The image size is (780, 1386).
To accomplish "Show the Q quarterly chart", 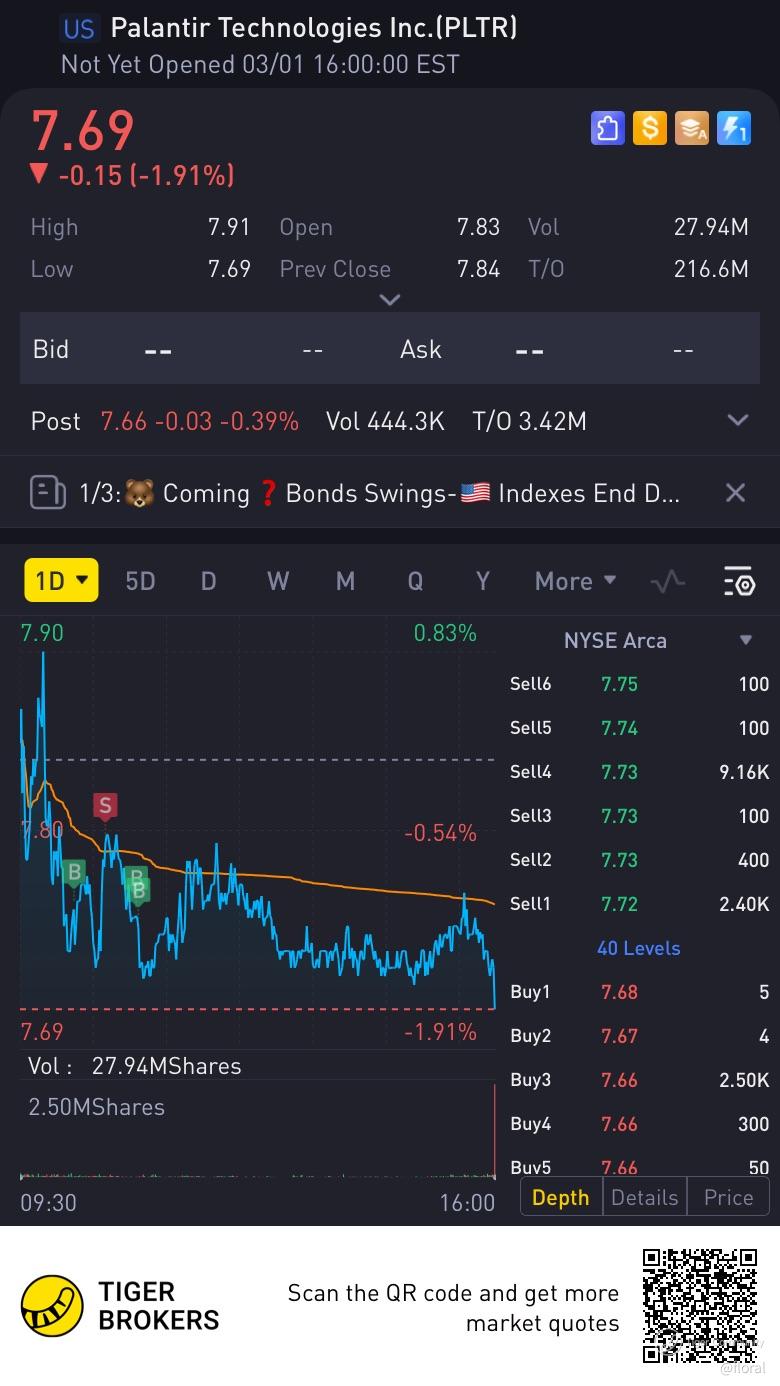I will pos(415,581).
